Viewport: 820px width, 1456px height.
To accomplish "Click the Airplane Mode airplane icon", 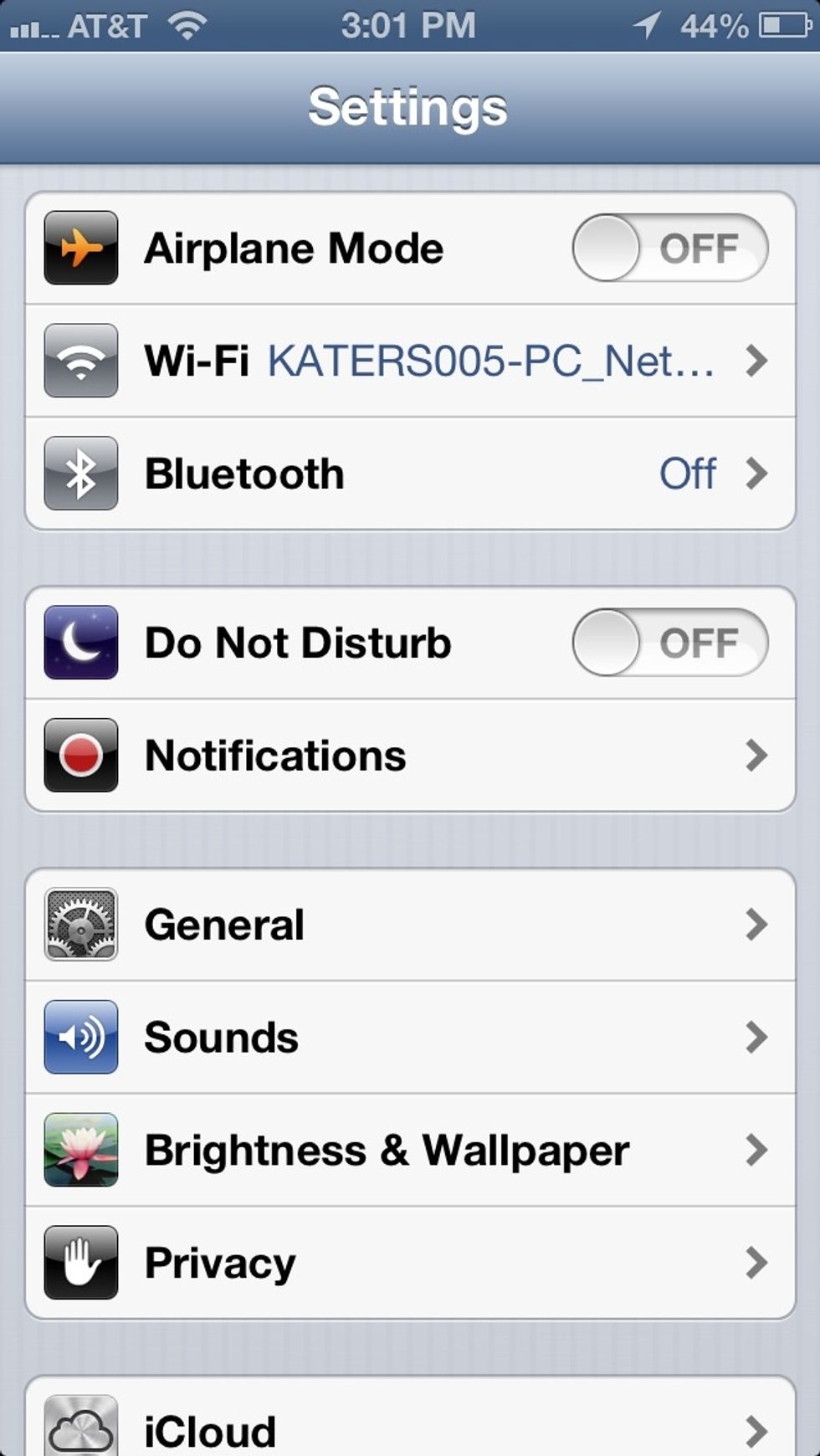I will 80,248.
